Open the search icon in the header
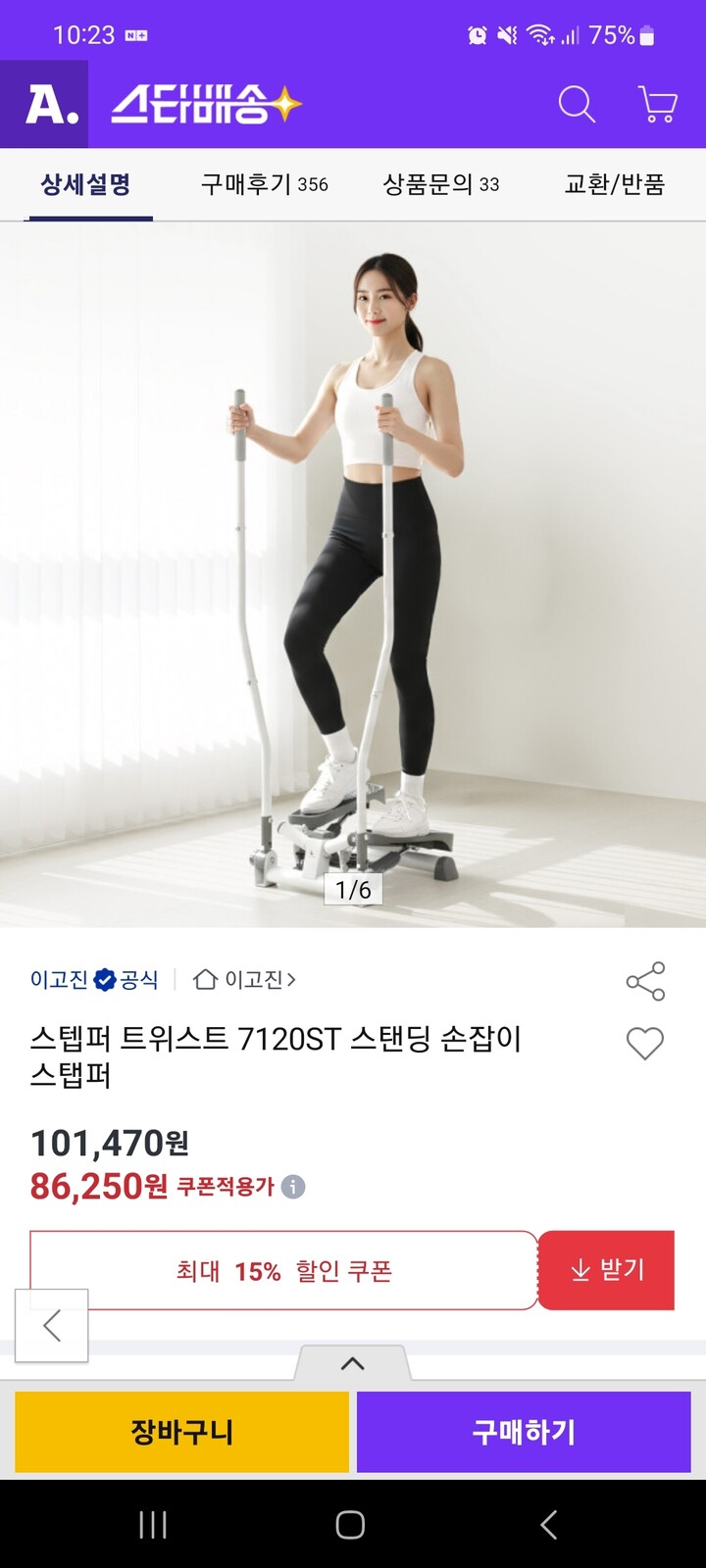 (x=577, y=104)
